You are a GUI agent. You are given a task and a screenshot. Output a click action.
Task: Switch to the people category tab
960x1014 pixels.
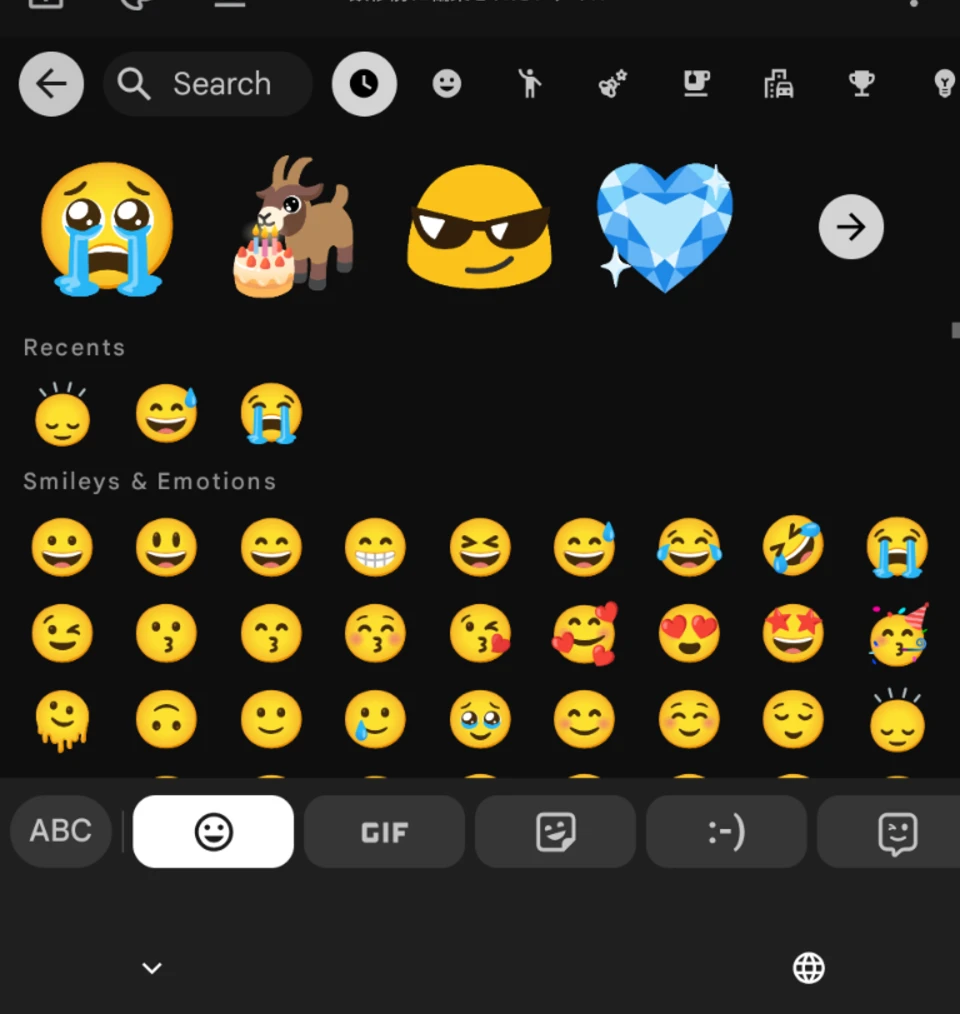click(x=530, y=84)
